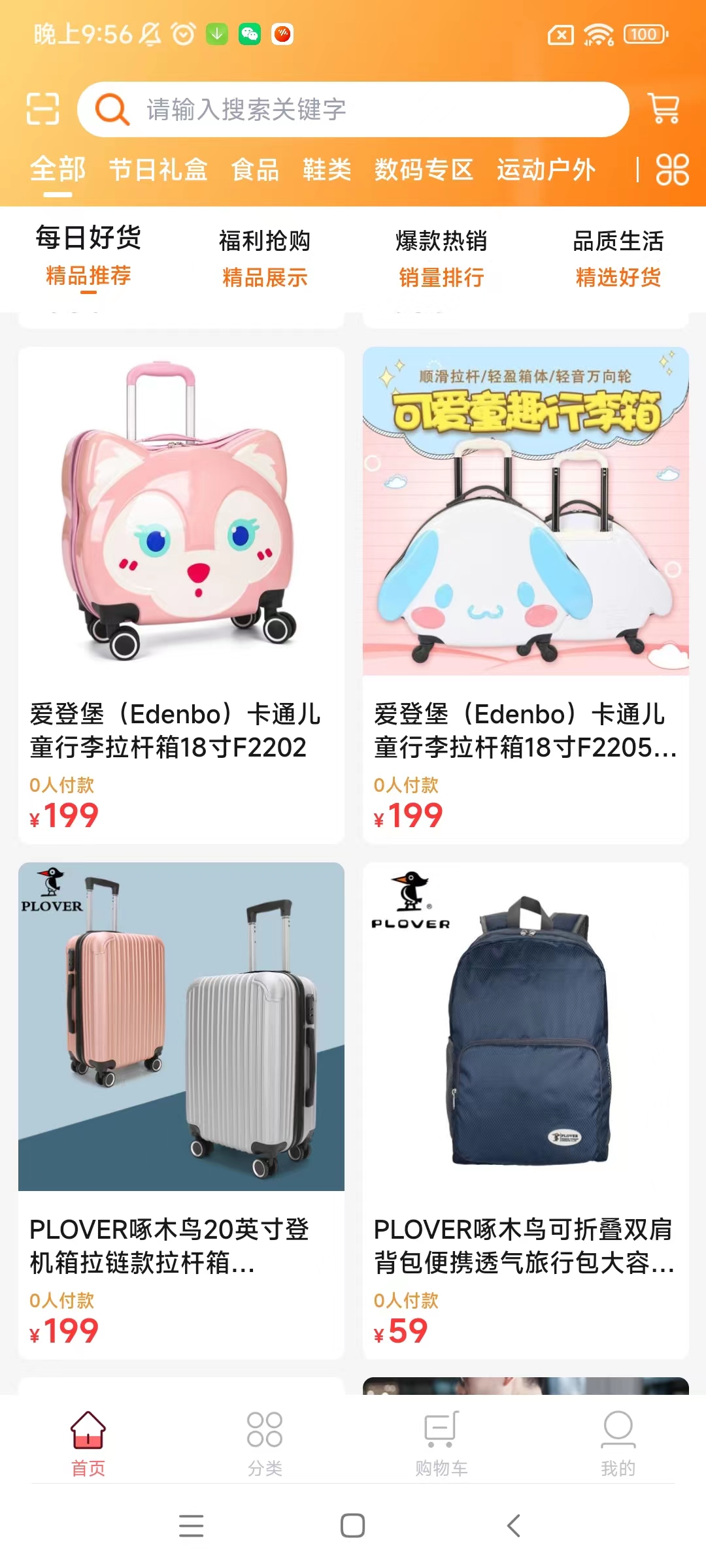The image size is (706, 1568).
Task: Open the shopping cart icon at top
Action: pyautogui.click(x=664, y=108)
